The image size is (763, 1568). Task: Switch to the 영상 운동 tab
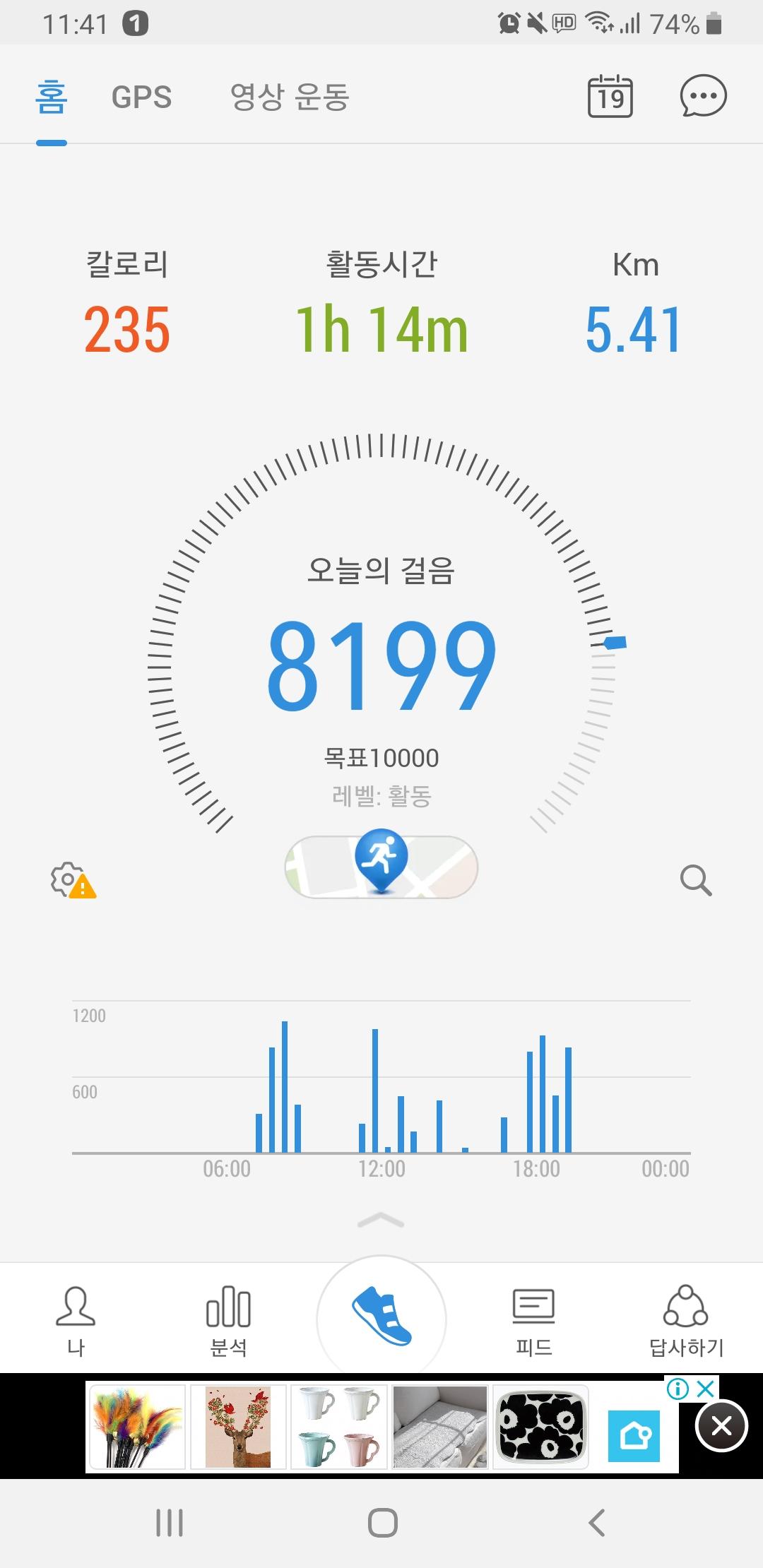(290, 97)
